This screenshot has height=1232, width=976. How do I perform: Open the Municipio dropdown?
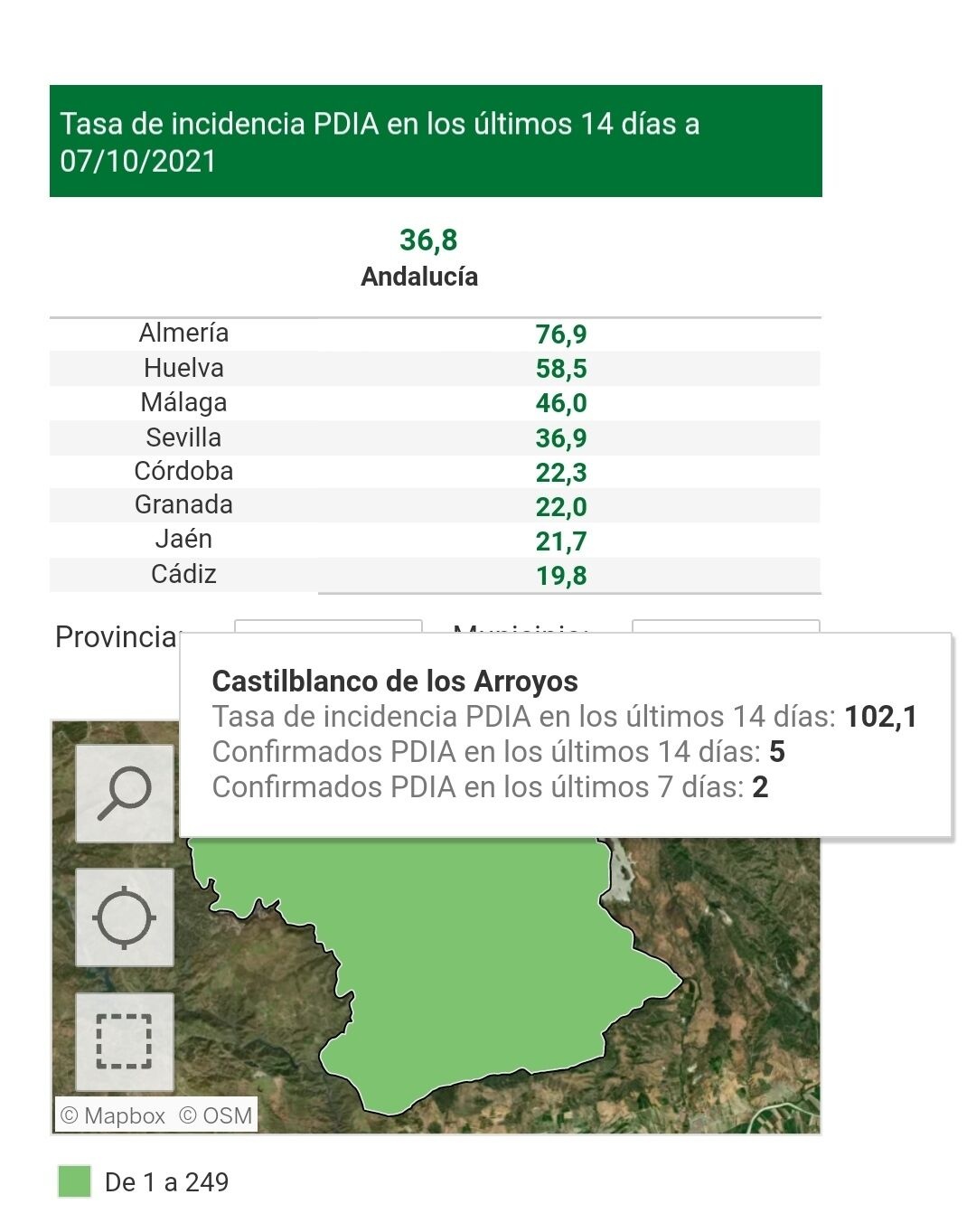[725, 626]
